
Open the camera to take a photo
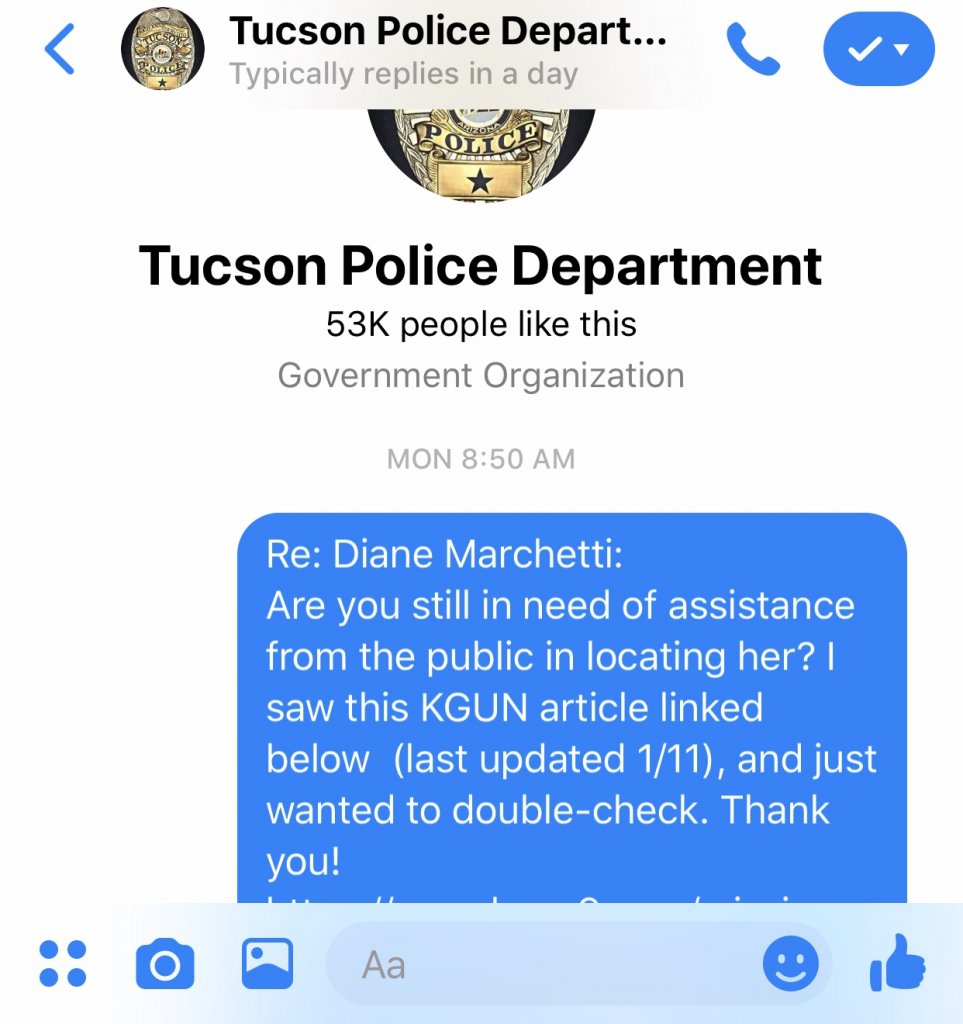pos(164,965)
